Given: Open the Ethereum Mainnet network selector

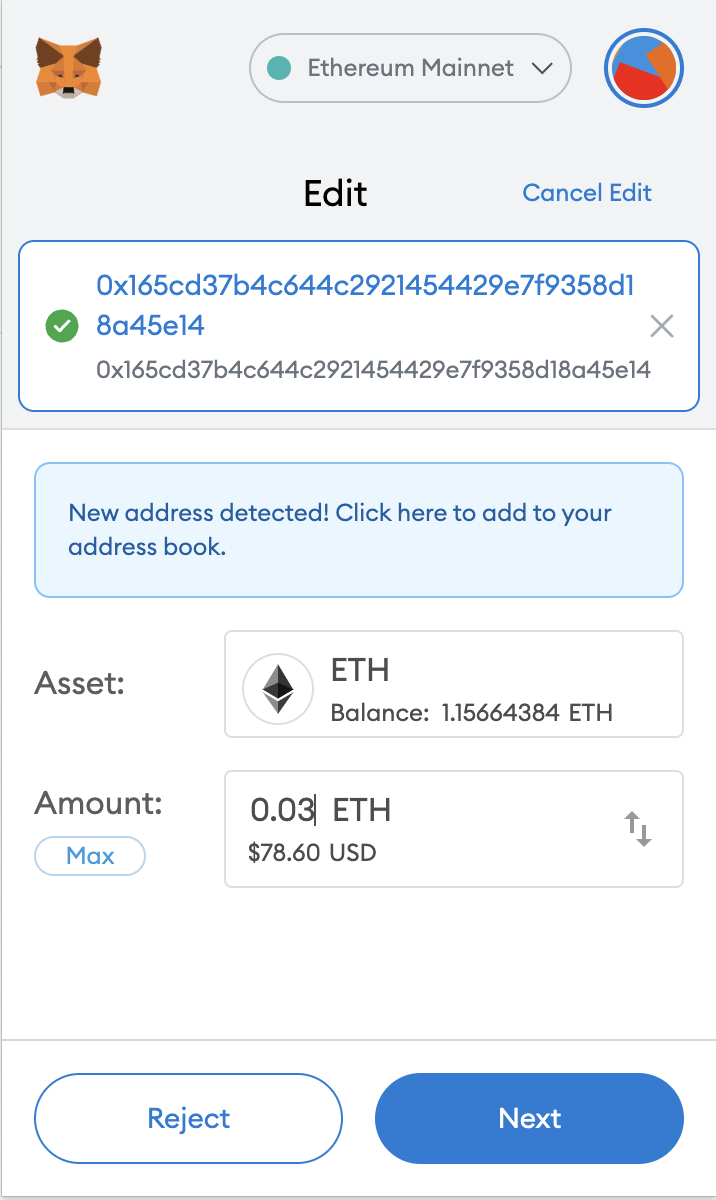Looking at the screenshot, I should (x=410, y=68).
